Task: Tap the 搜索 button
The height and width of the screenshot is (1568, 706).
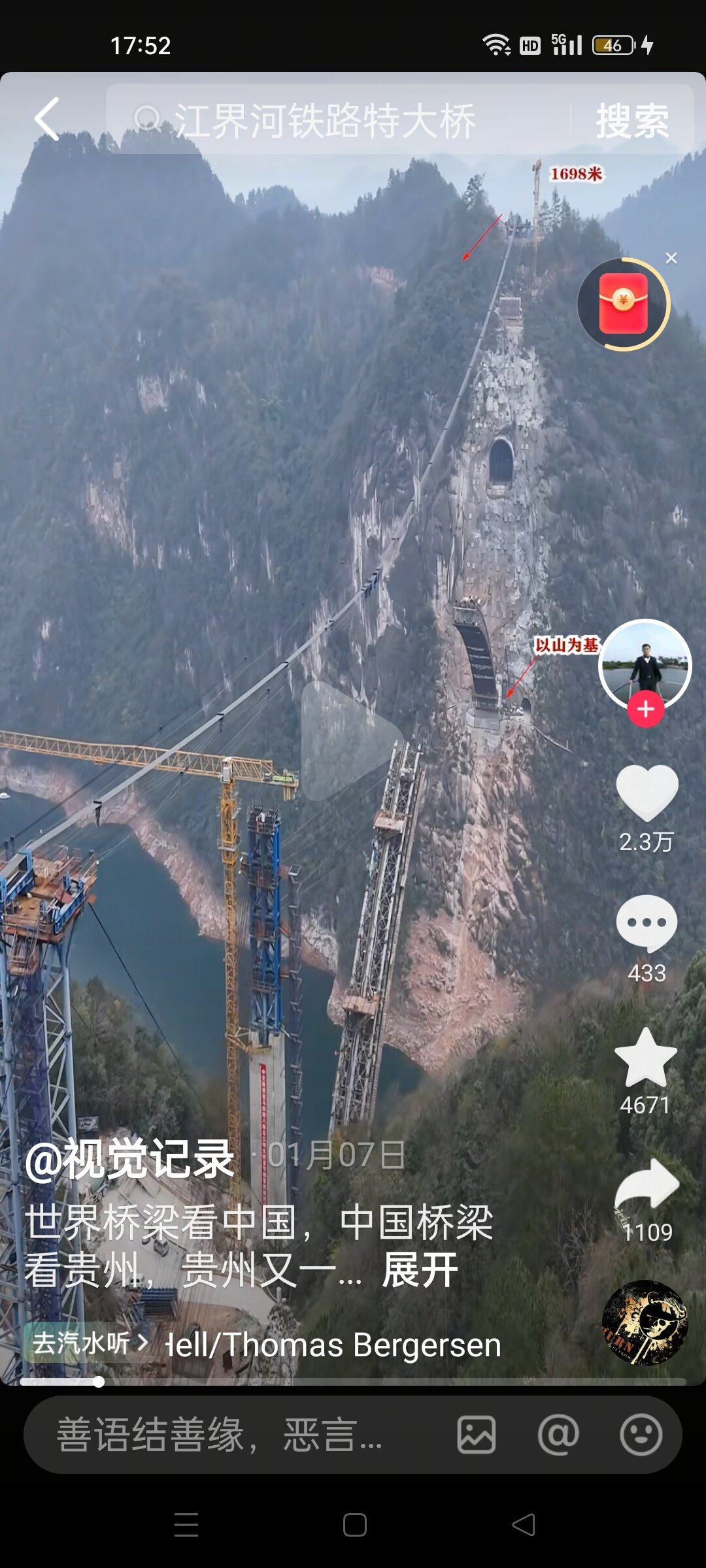Action: [x=632, y=121]
